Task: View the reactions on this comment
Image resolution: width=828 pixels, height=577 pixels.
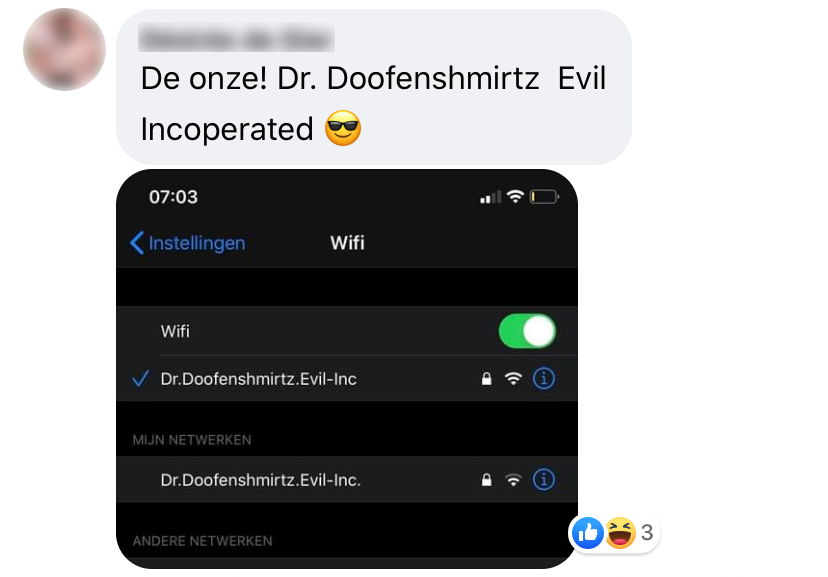Action: click(615, 533)
